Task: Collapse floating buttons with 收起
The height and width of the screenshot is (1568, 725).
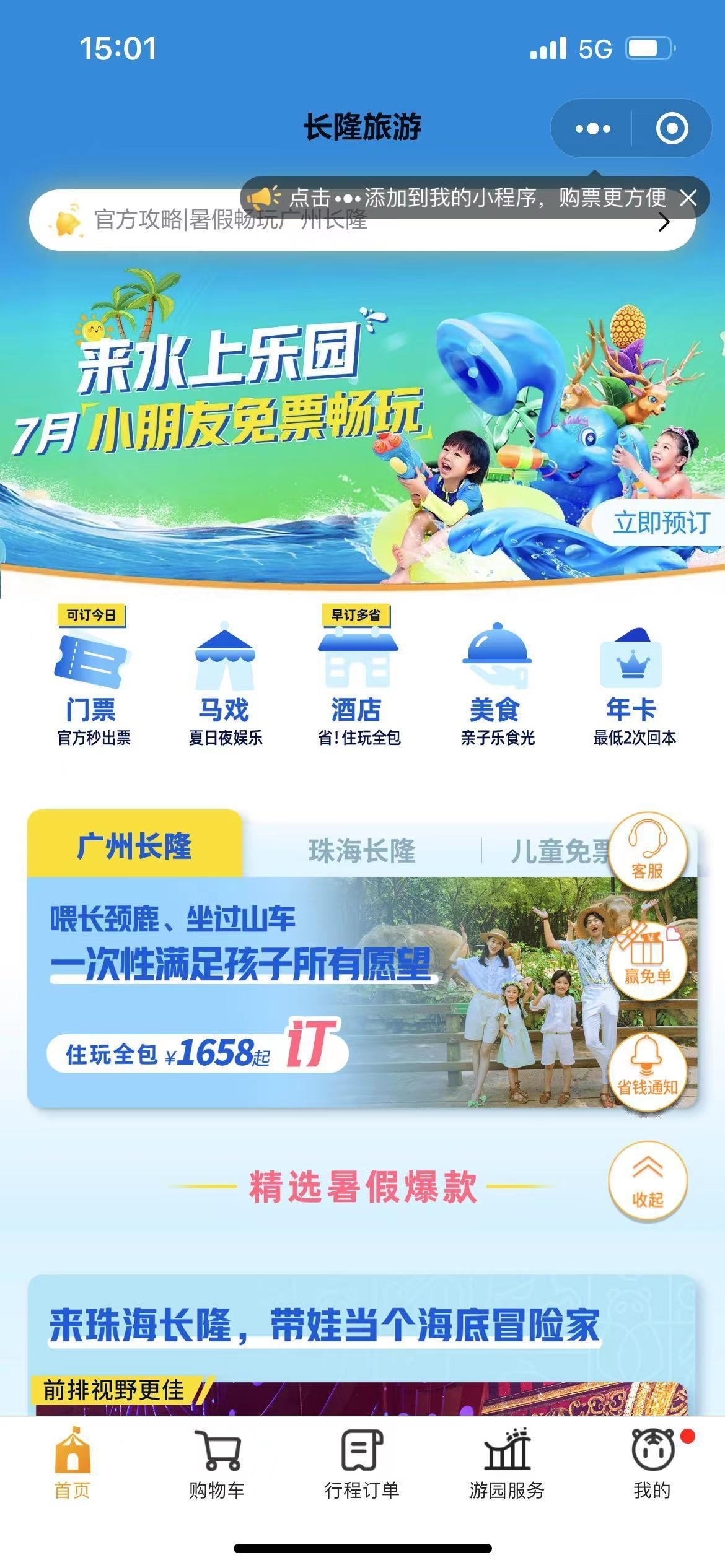Action: [x=648, y=1182]
